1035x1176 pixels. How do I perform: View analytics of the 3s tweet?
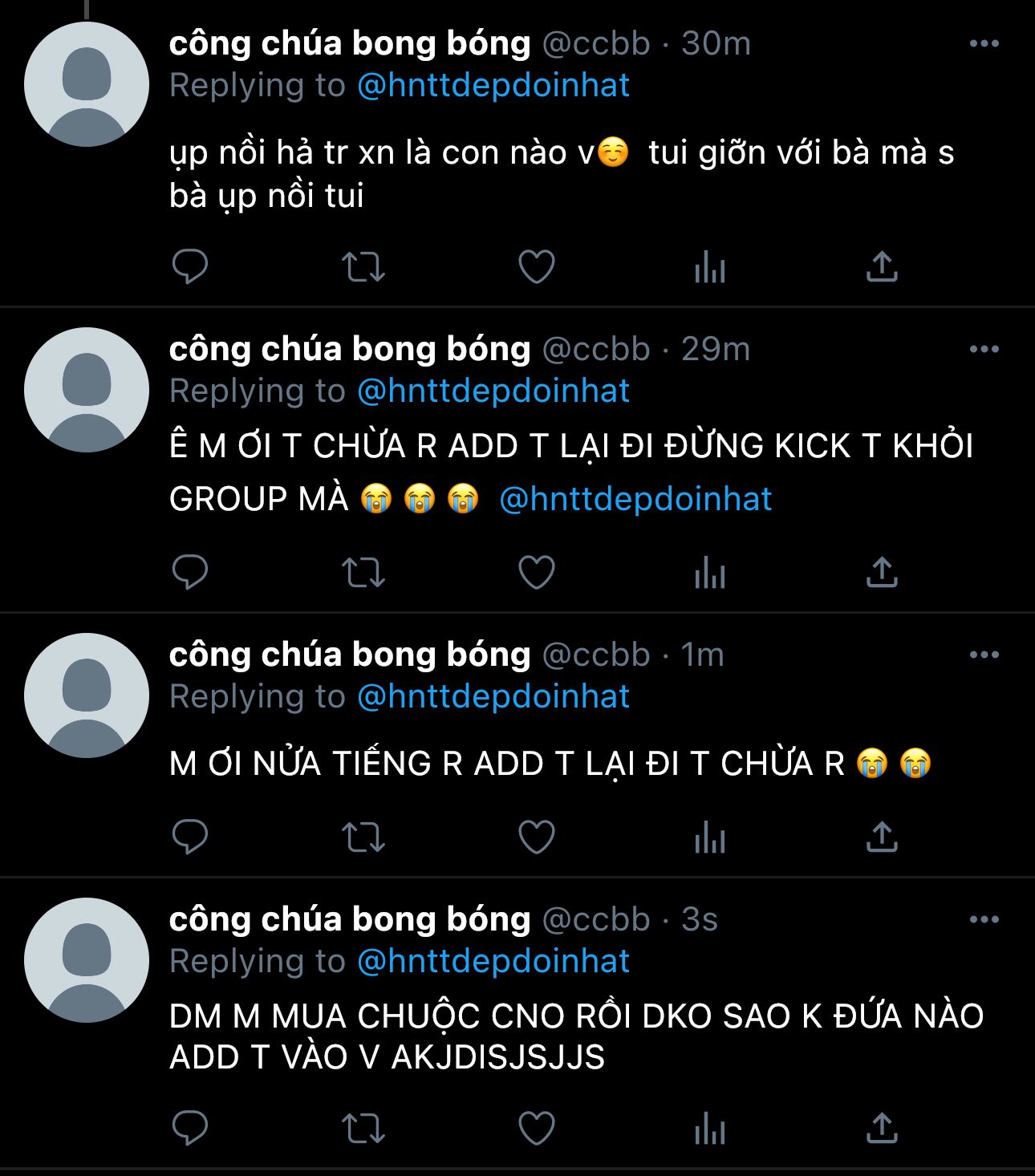pos(710,1129)
